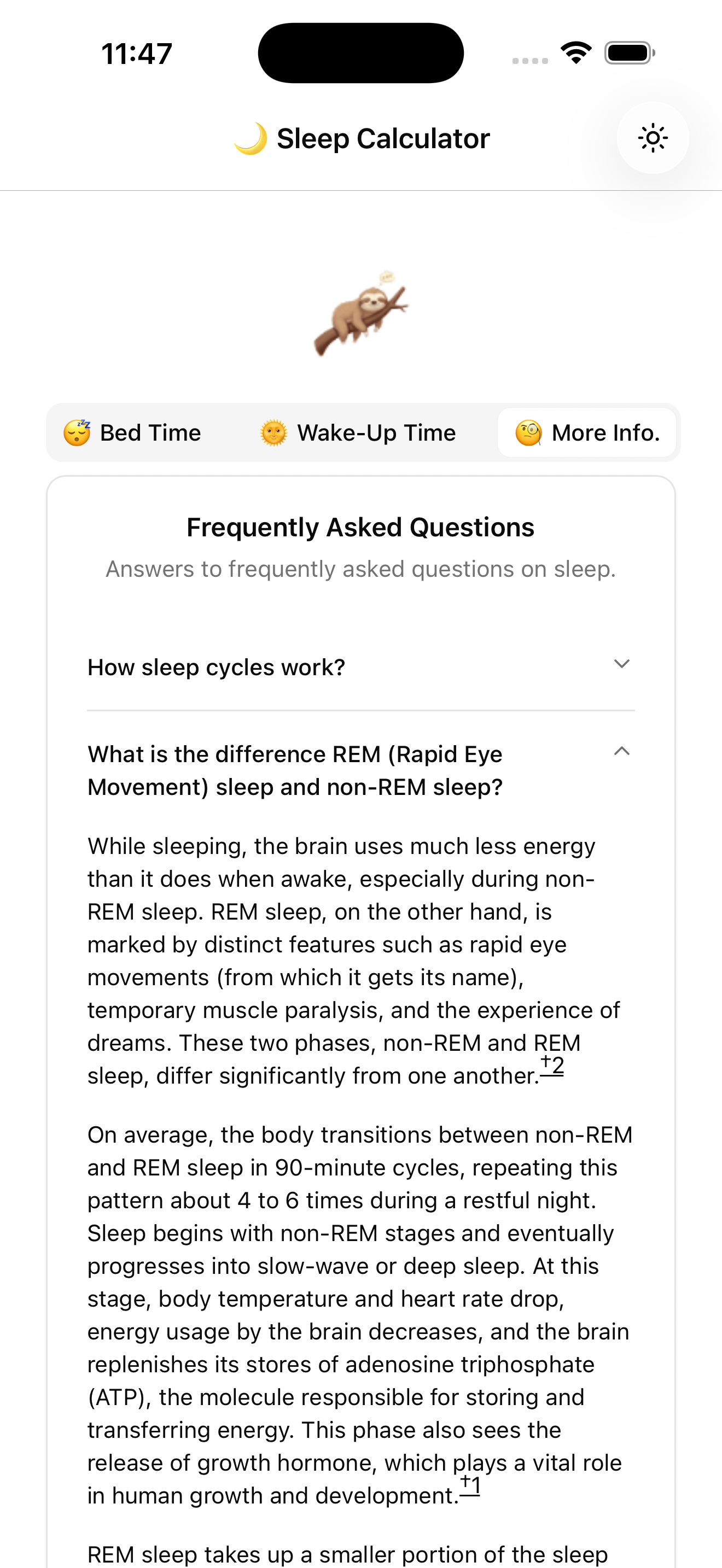Select the More Info. tab
The image size is (722, 1568).
tap(586, 432)
